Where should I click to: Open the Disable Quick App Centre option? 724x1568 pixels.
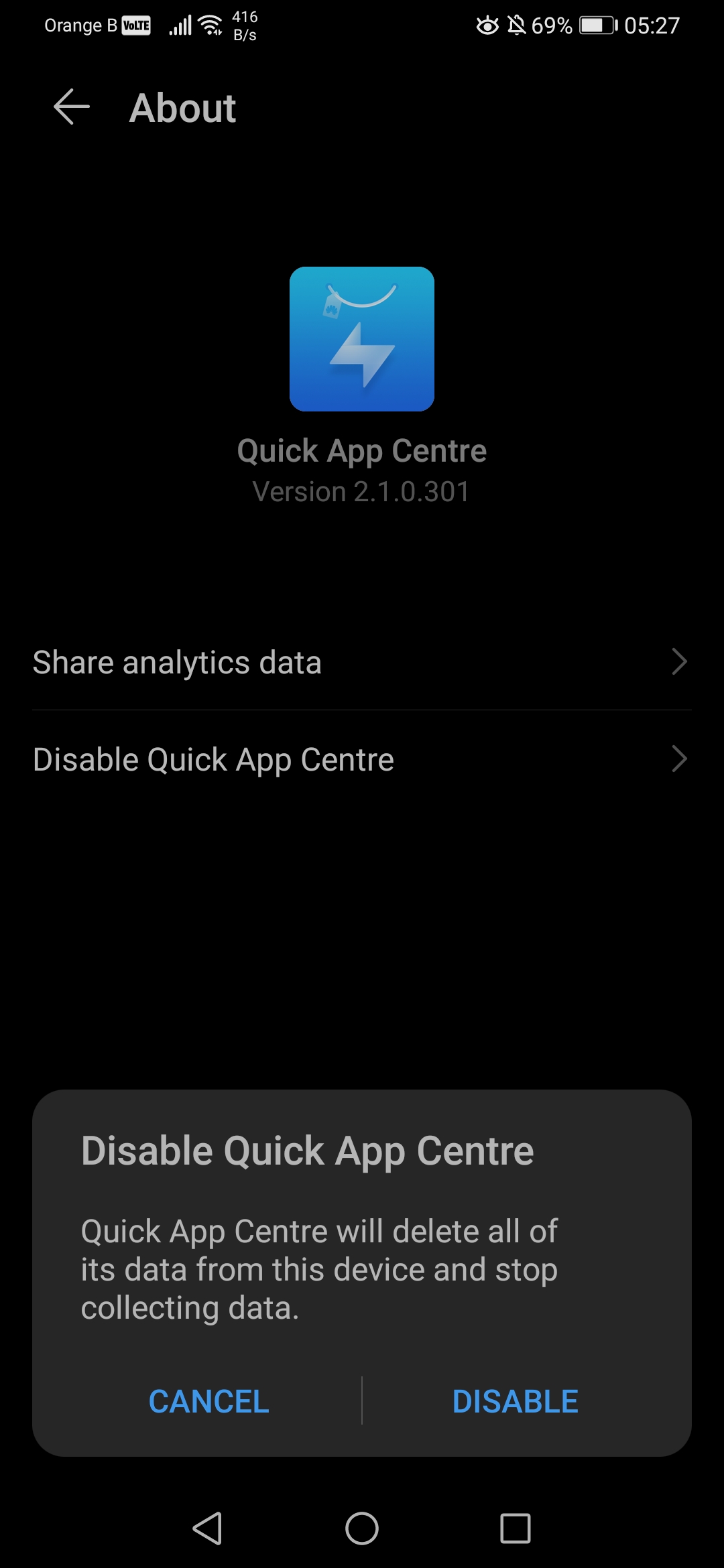(x=214, y=759)
